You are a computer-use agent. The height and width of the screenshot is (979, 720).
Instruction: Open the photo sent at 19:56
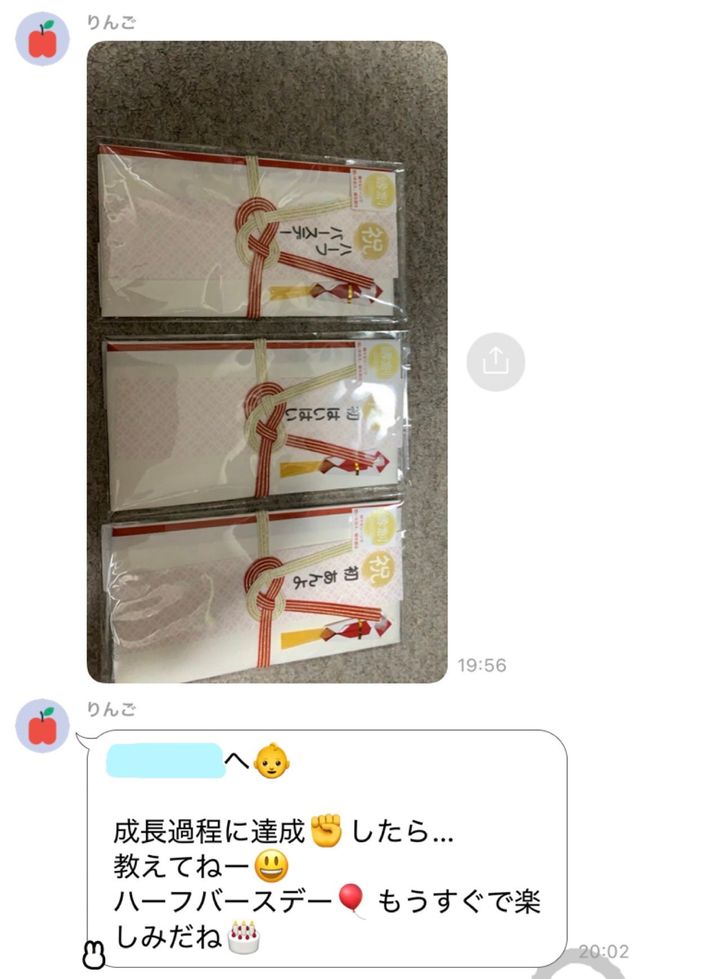[267, 362]
